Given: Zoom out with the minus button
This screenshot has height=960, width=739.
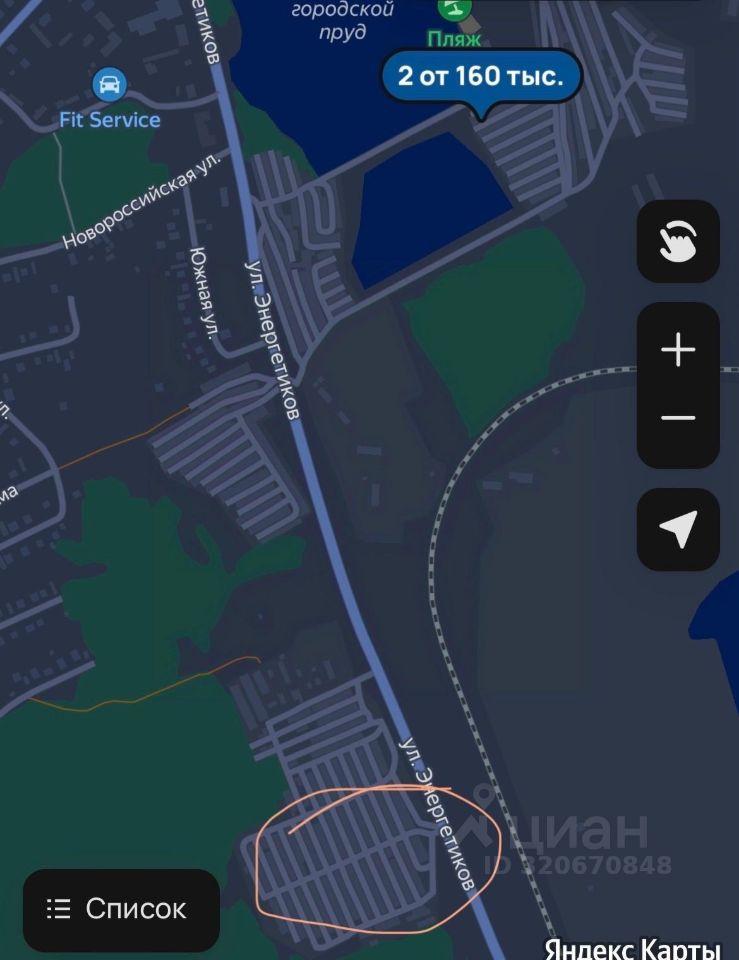Looking at the screenshot, I should tap(678, 418).
